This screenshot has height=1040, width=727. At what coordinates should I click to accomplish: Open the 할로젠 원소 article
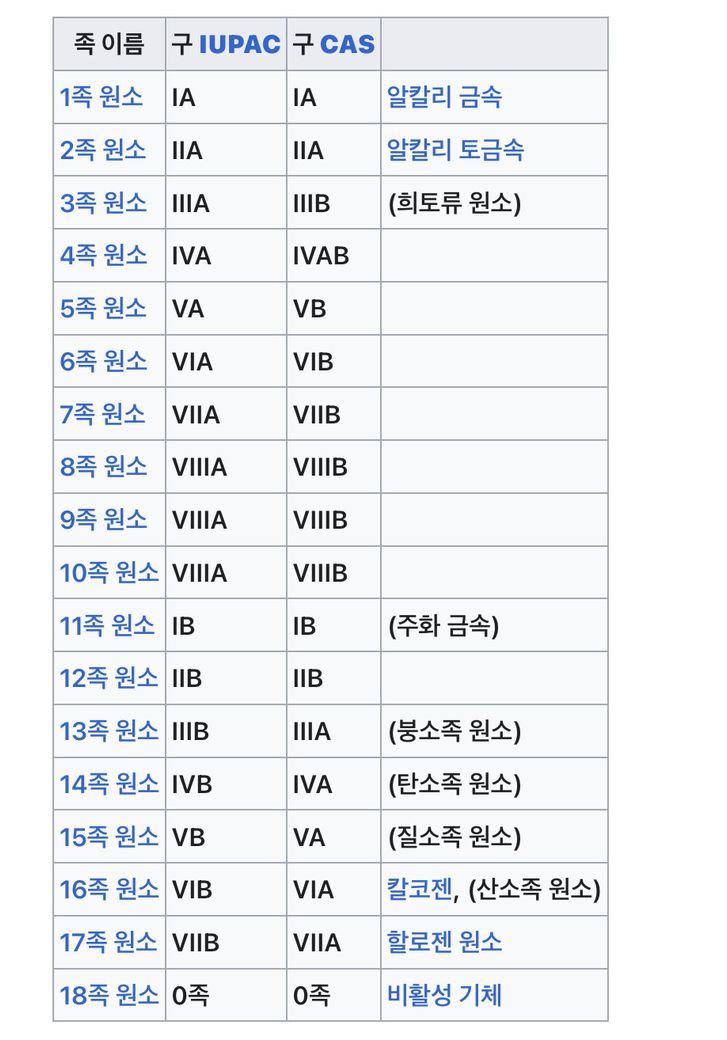tap(444, 942)
